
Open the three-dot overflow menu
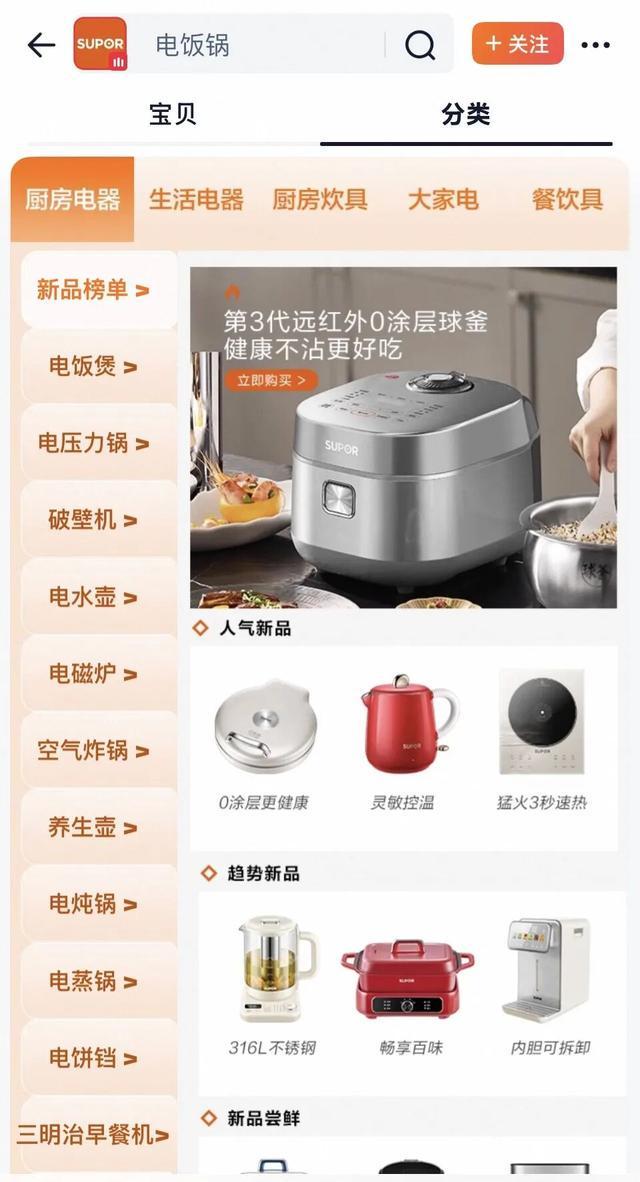[596, 45]
